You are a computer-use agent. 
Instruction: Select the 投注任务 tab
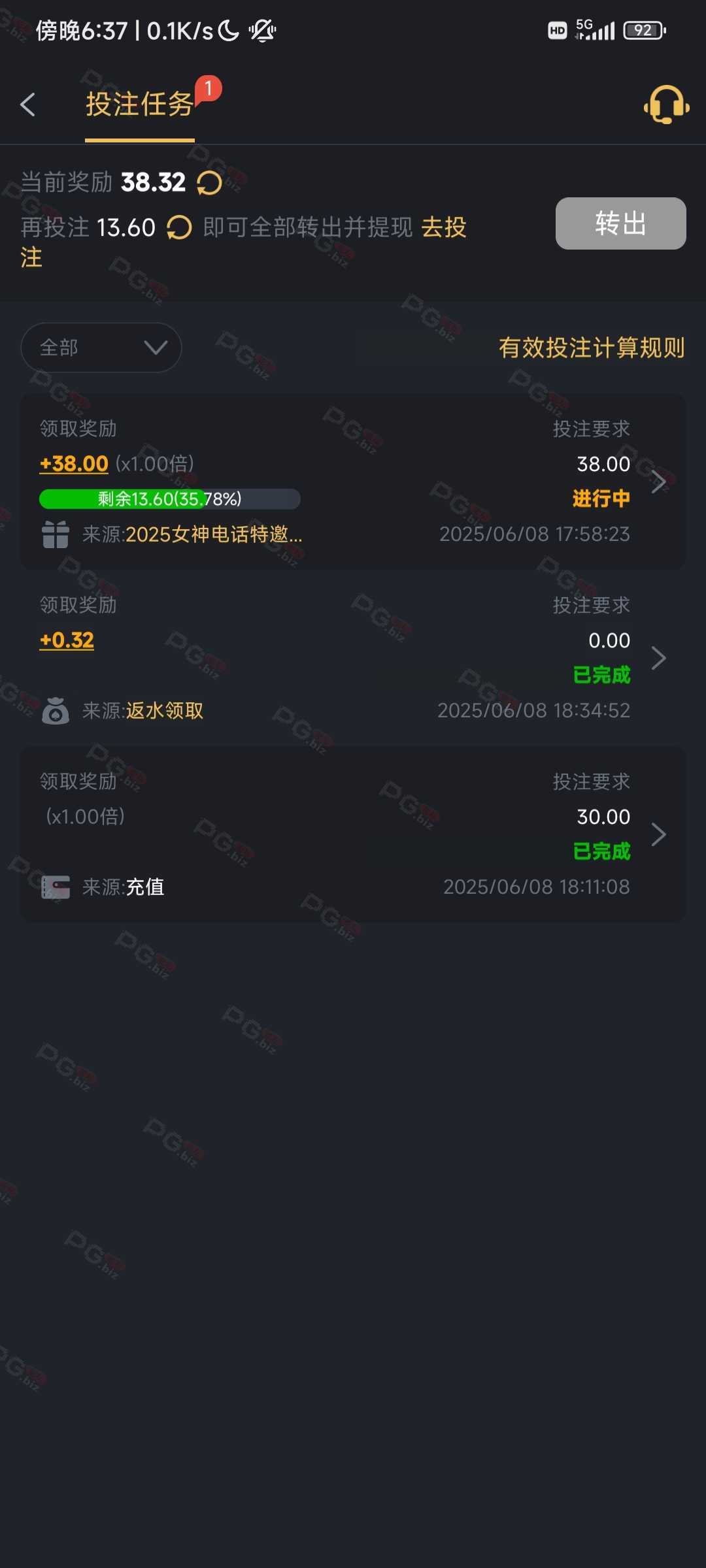pyautogui.click(x=139, y=105)
